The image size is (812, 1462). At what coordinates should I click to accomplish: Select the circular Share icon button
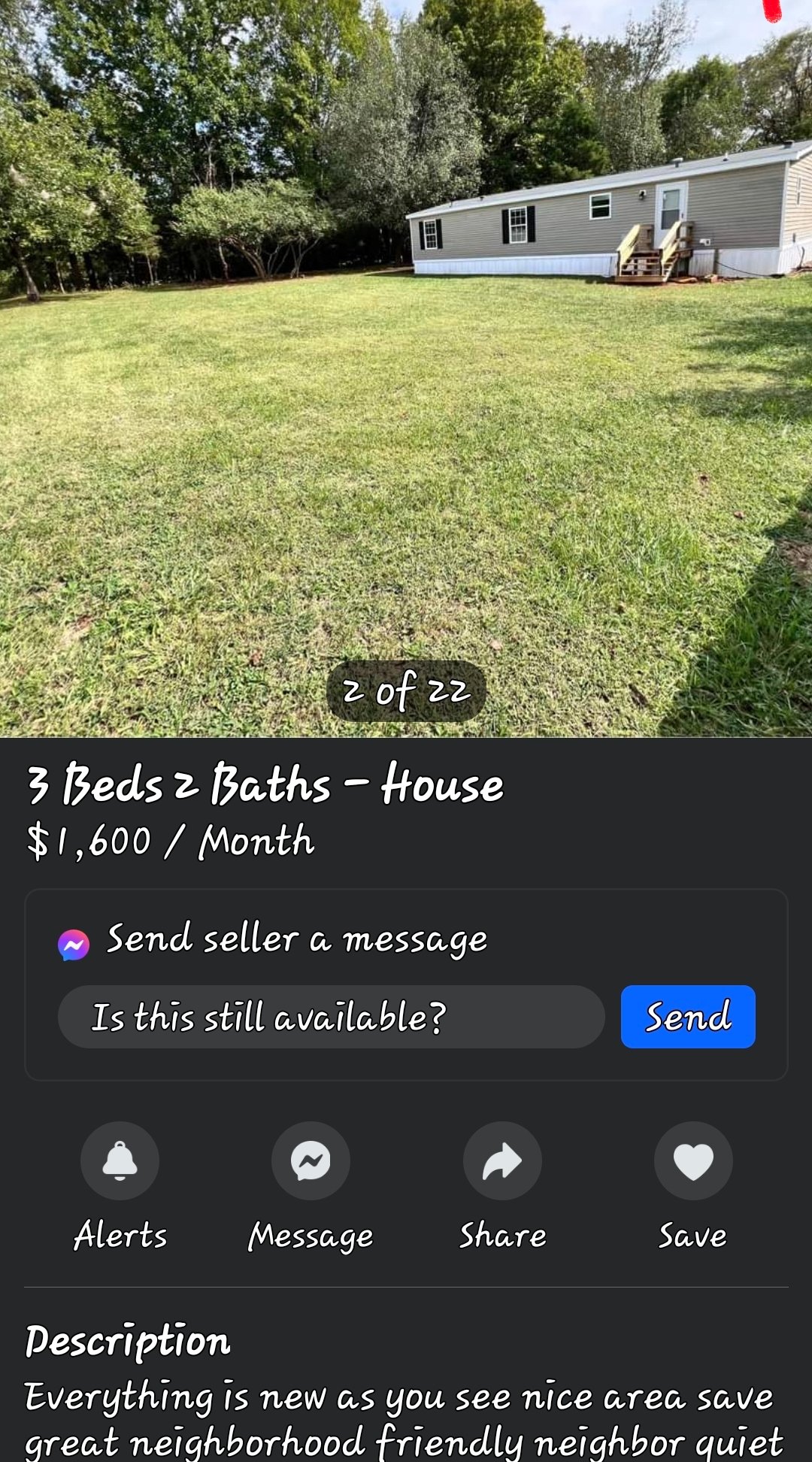click(502, 1160)
